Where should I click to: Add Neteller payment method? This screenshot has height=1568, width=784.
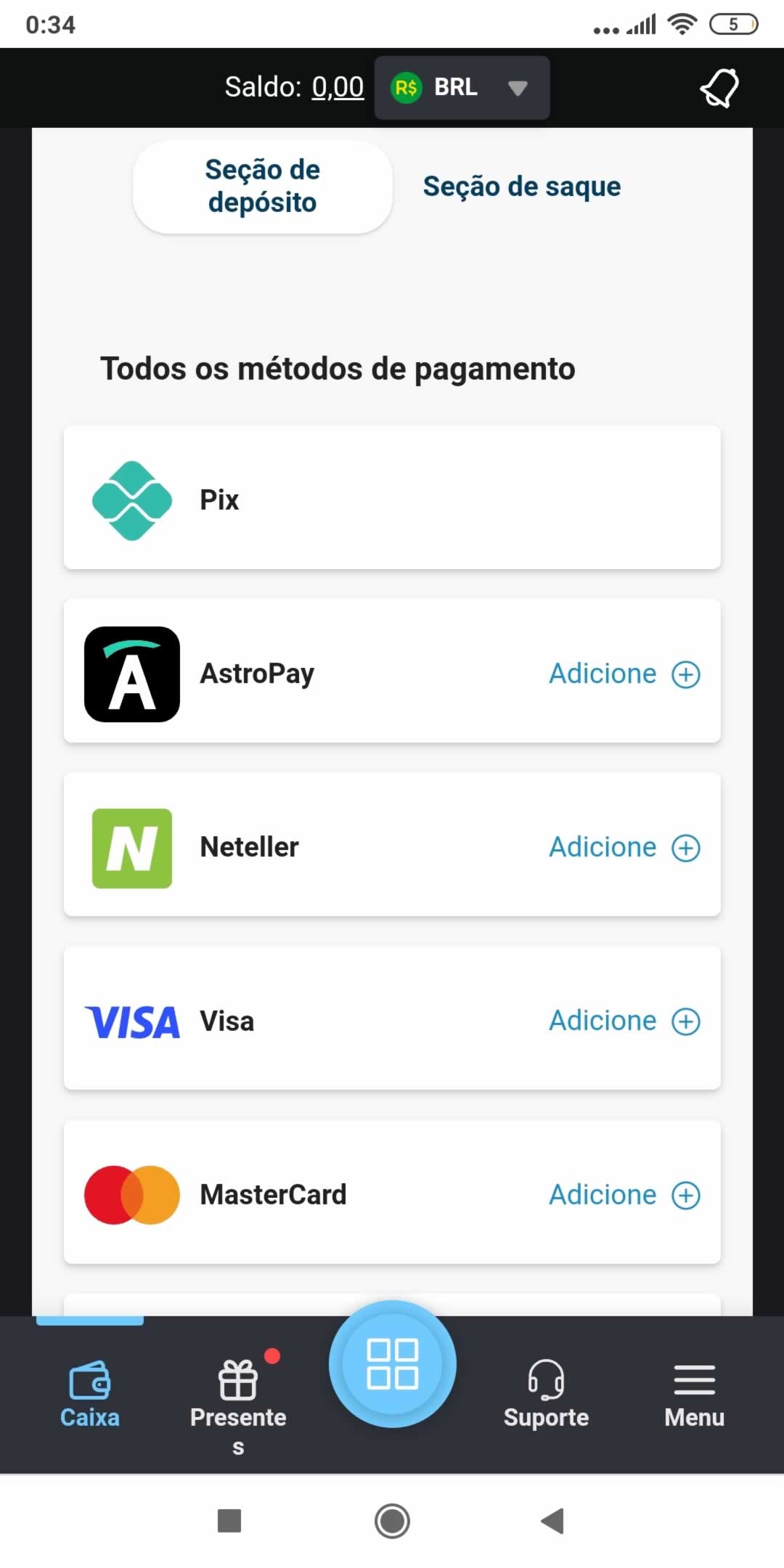pyautogui.click(x=624, y=847)
